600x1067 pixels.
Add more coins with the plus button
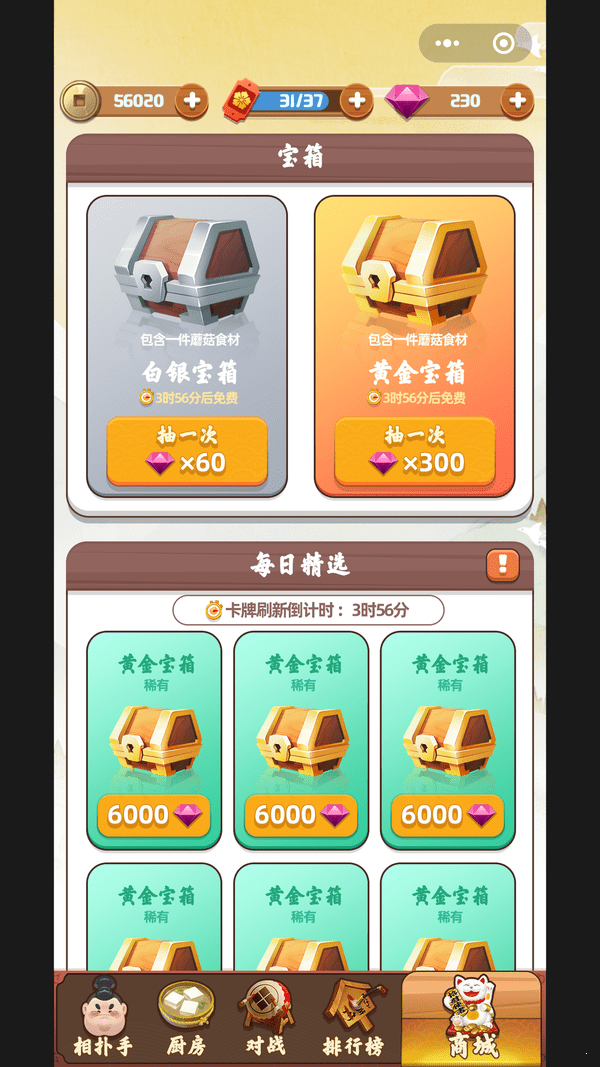tap(192, 101)
